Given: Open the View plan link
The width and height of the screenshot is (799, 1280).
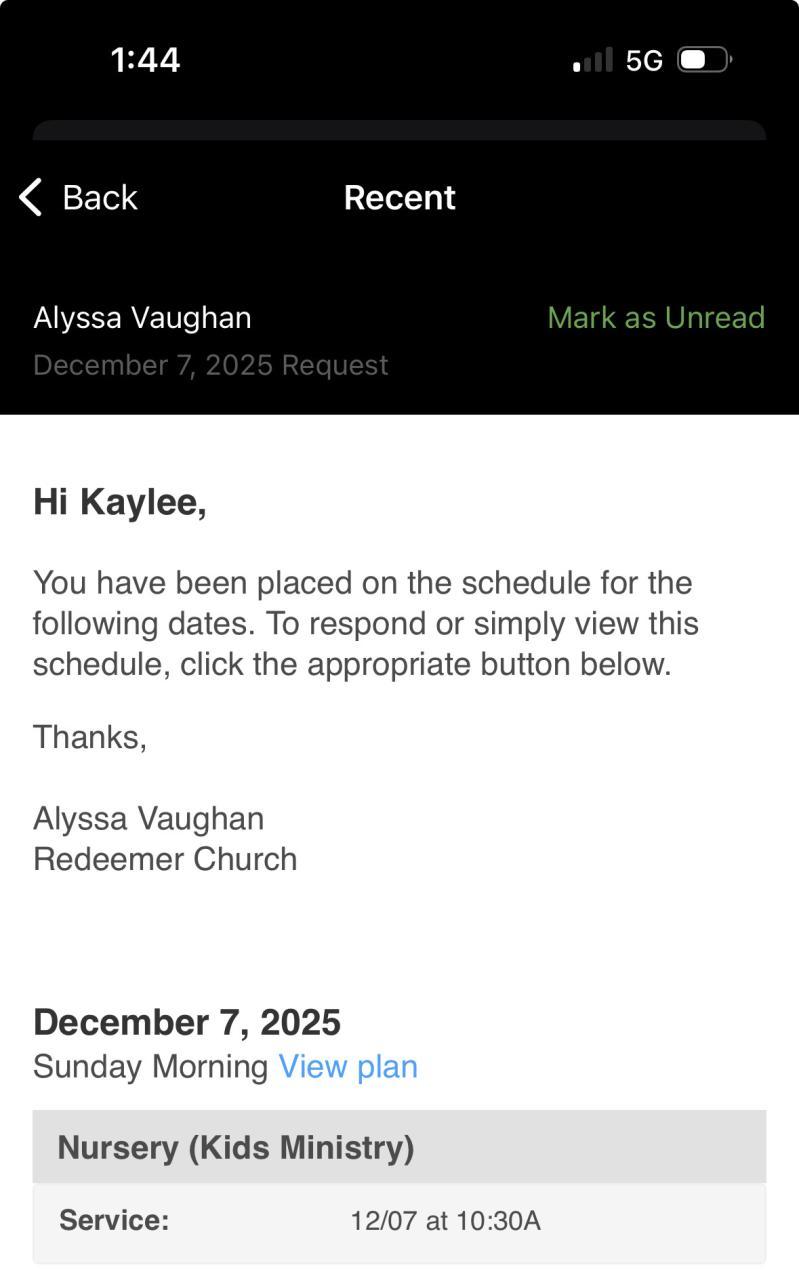Looking at the screenshot, I should coord(348,1067).
